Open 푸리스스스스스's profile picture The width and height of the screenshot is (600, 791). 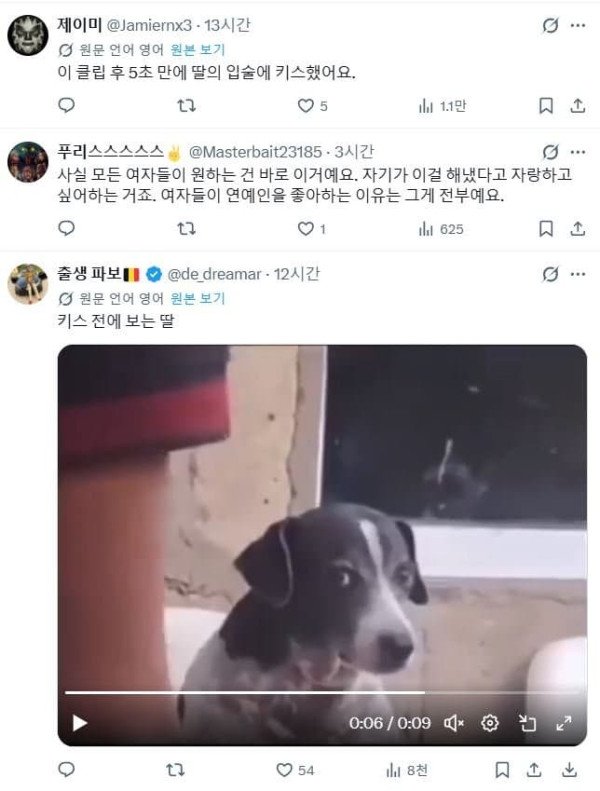[28, 161]
